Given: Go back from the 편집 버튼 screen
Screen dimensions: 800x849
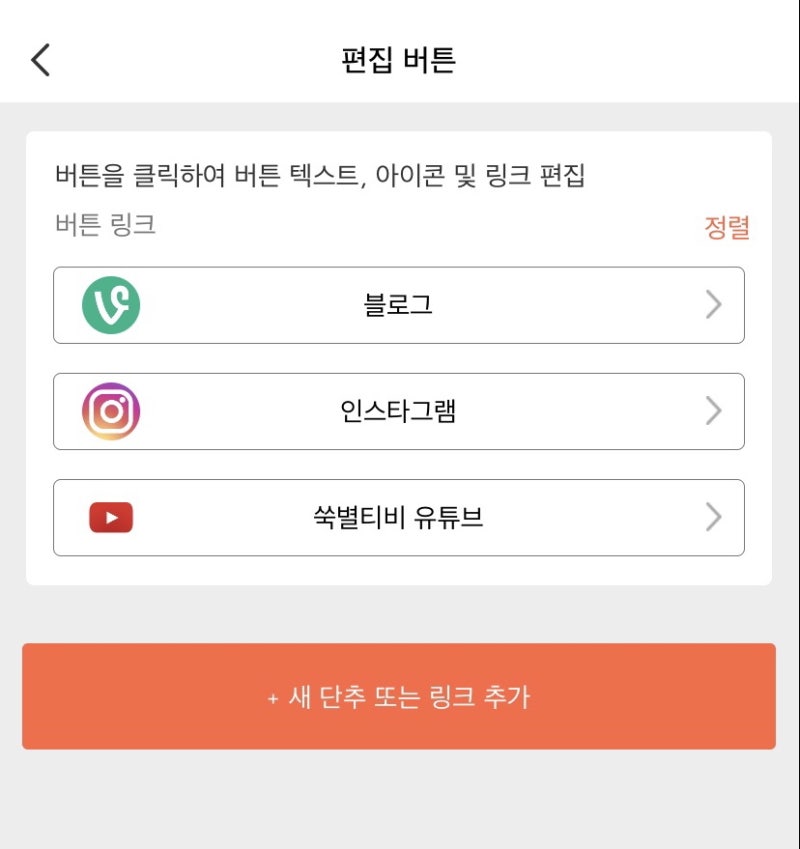Looking at the screenshot, I should click(40, 60).
